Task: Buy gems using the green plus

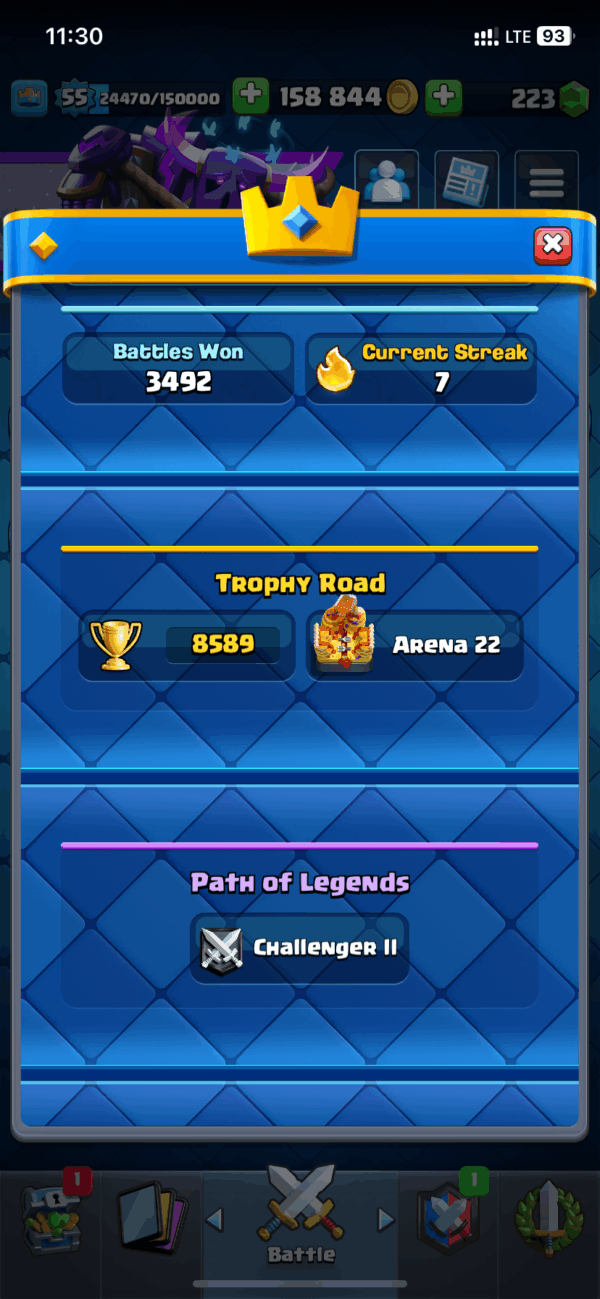Action: pos(443,97)
